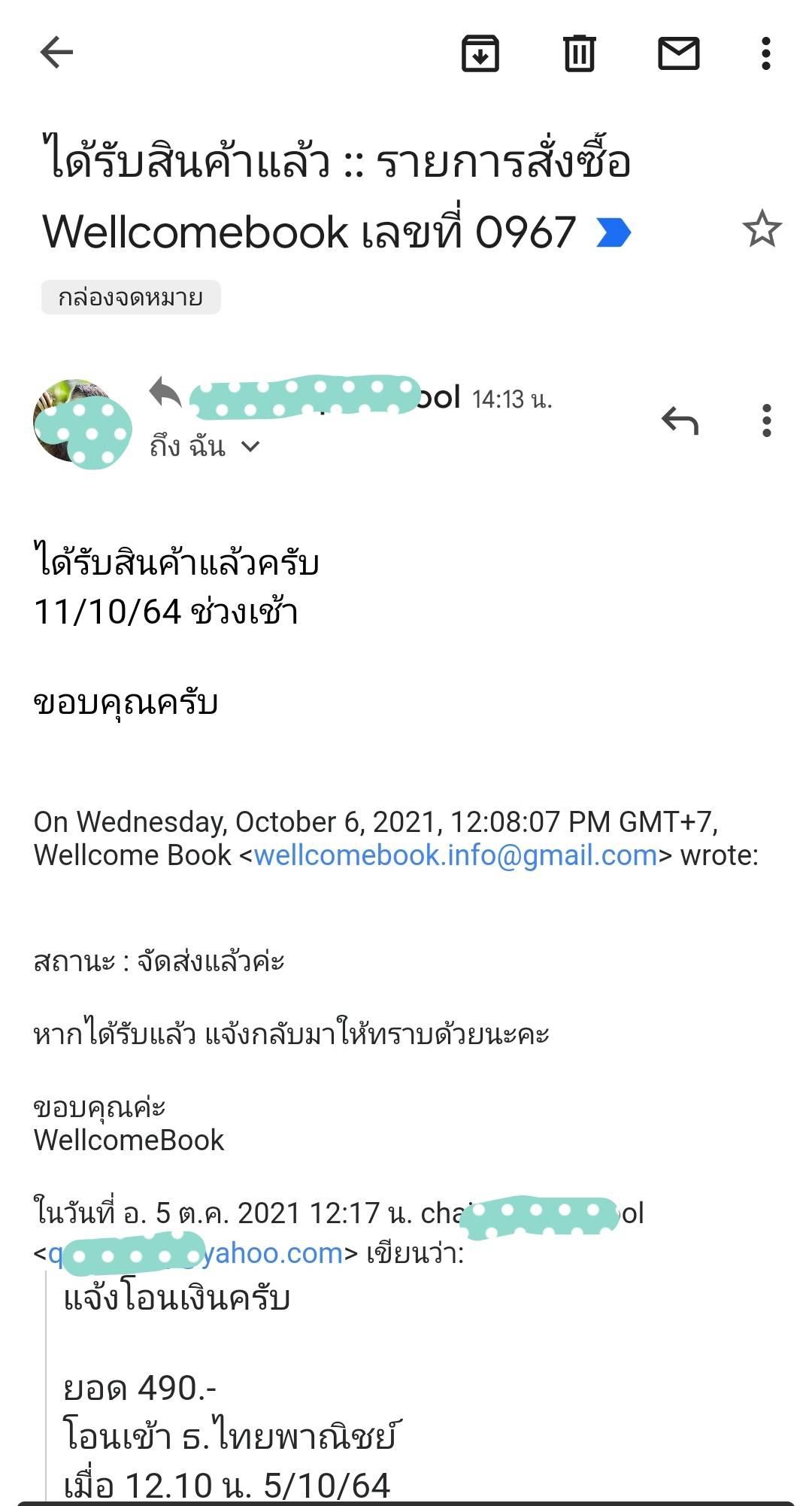Open the top overflow menu
This screenshot has height=1506, width=812.
pos(765,53)
